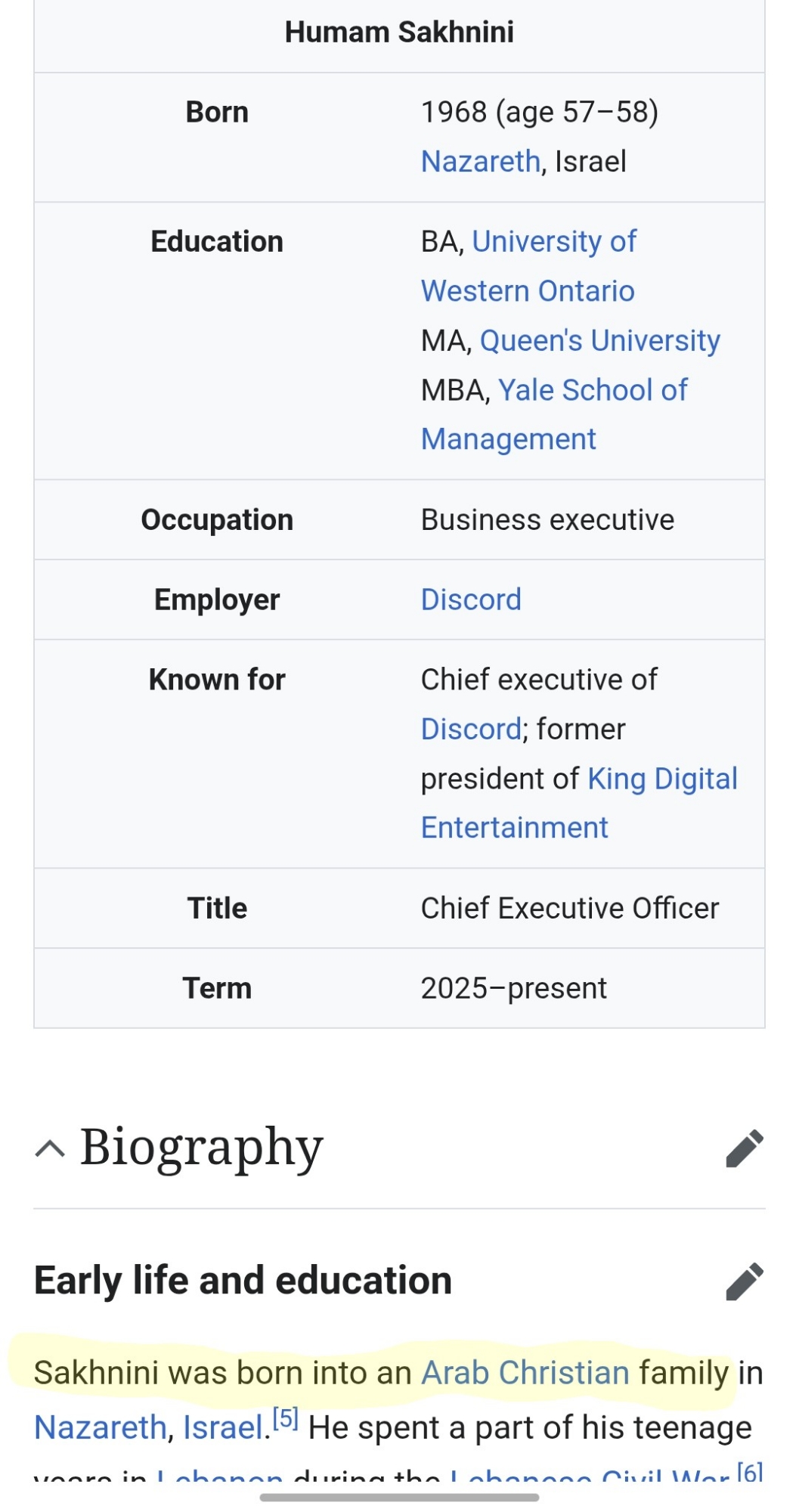Open the Arab Christian link

525,1373
